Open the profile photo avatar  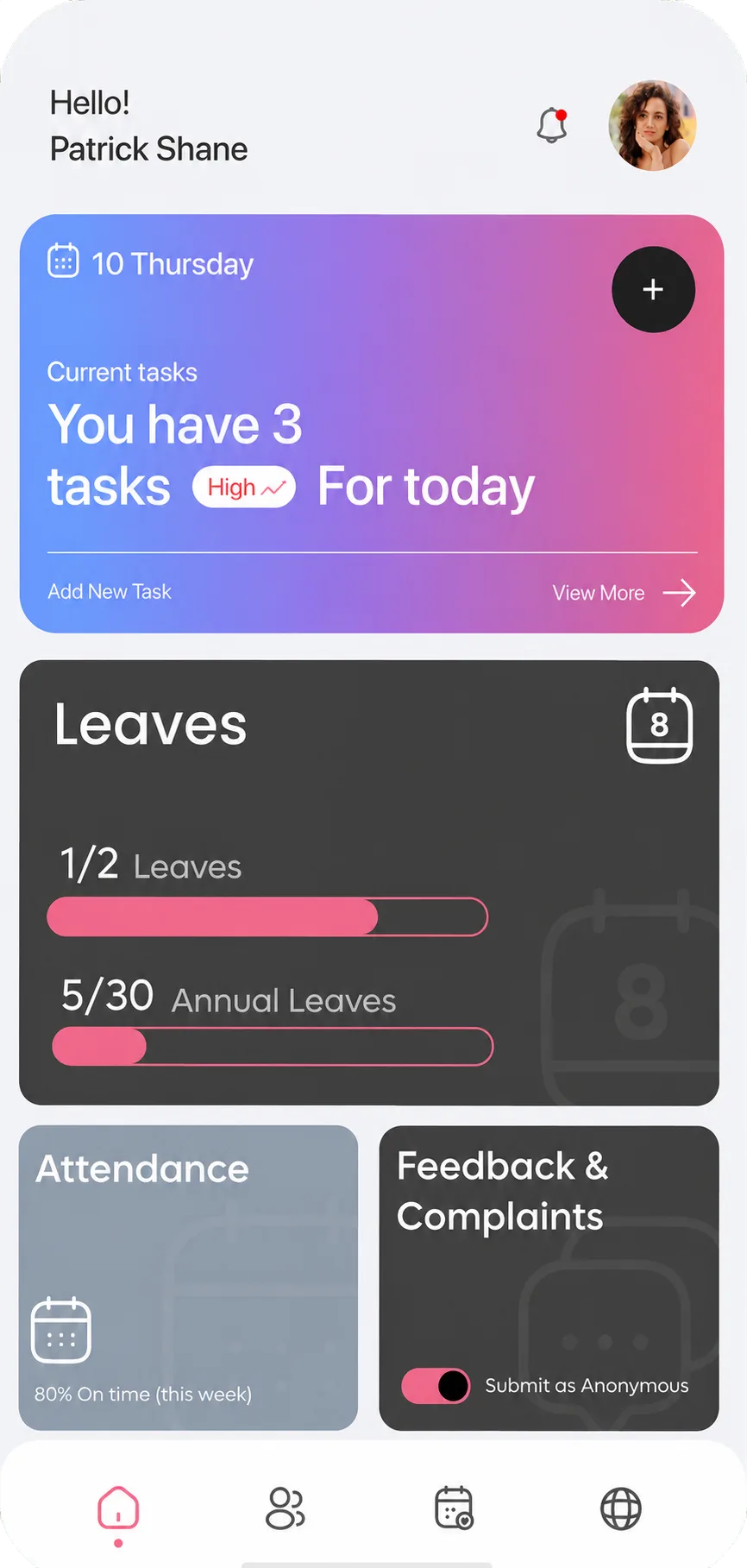(x=652, y=125)
